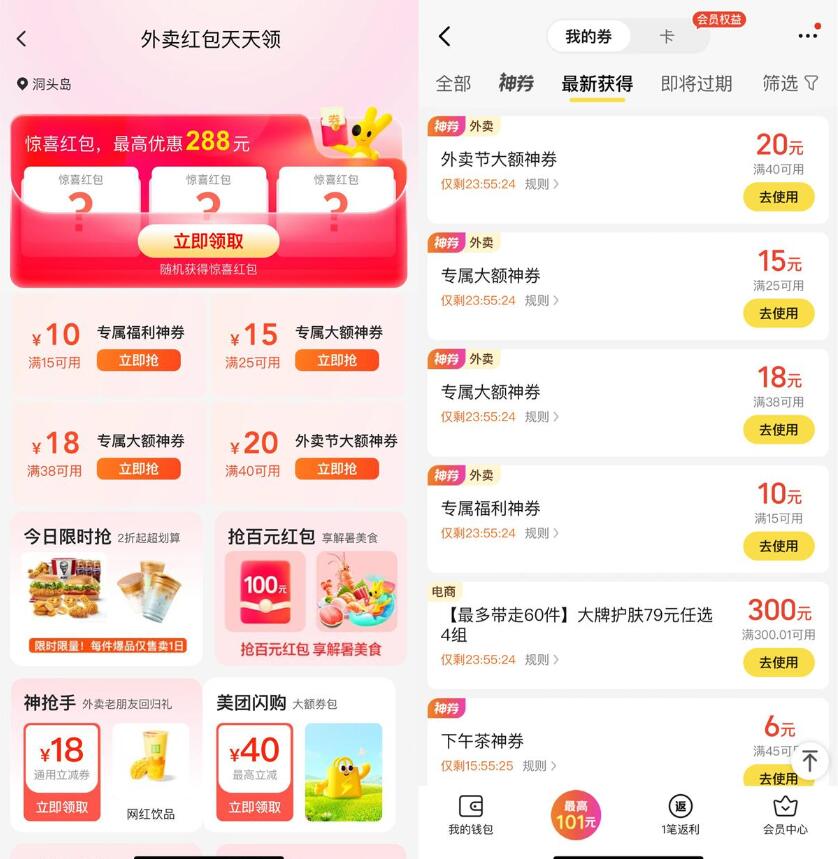Grab the ¥10 专属福利神券 with 立即抢
838x859 pixels.
point(139,360)
